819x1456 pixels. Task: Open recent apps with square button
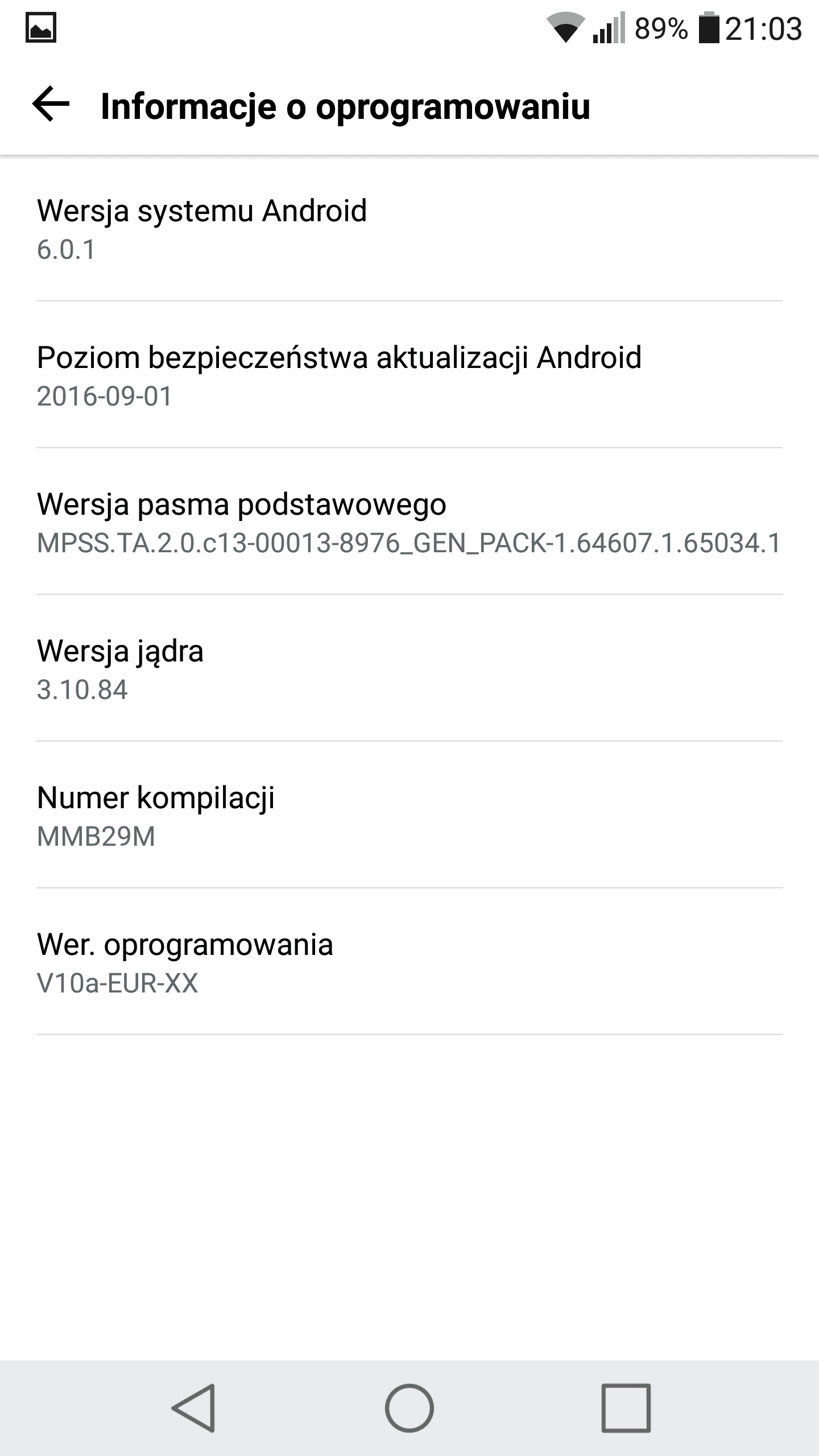click(626, 1408)
